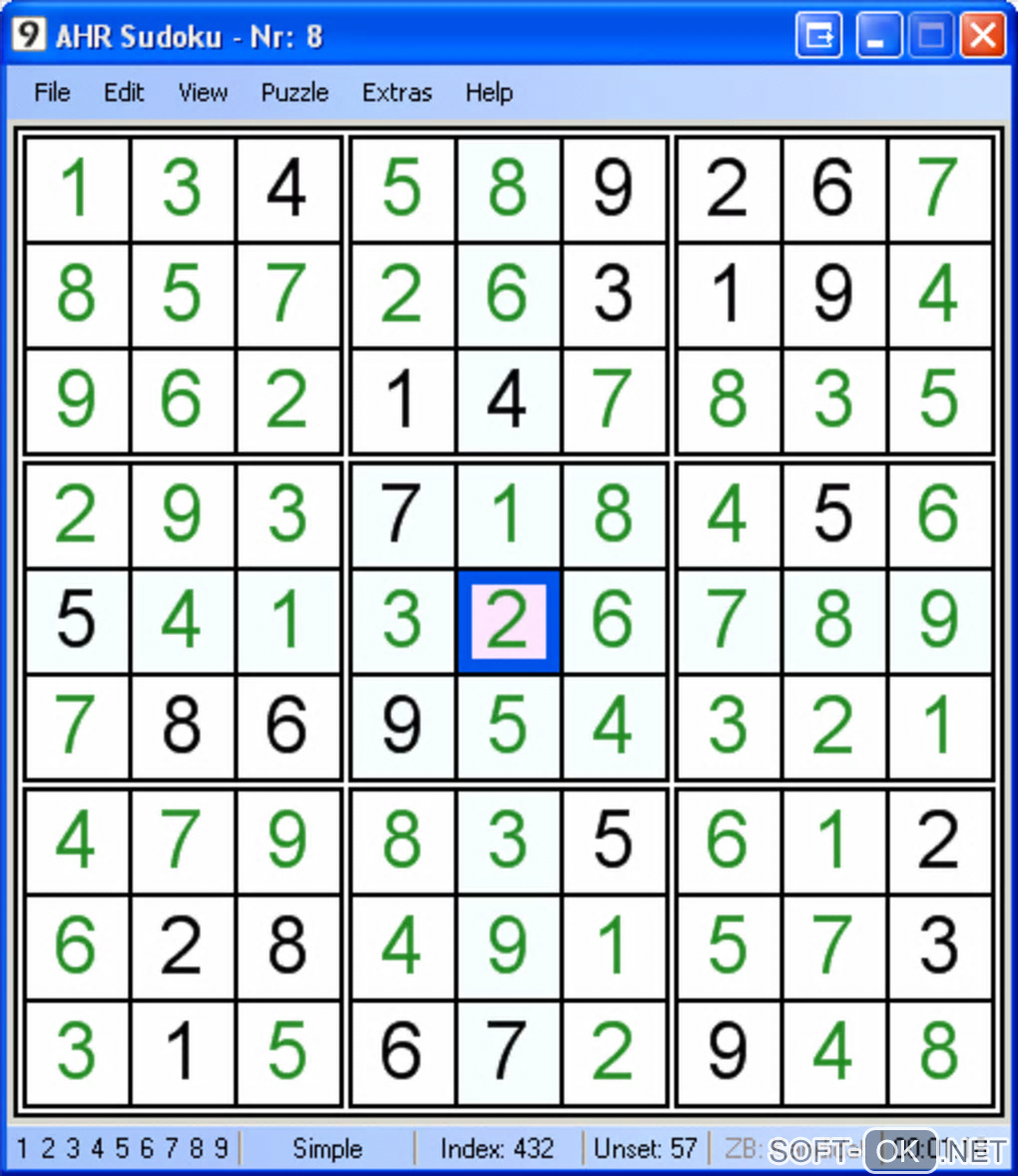Image resolution: width=1018 pixels, height=1176 pixels.
Task: Close the AHR Sudoku window
Action: click(982, 37)
